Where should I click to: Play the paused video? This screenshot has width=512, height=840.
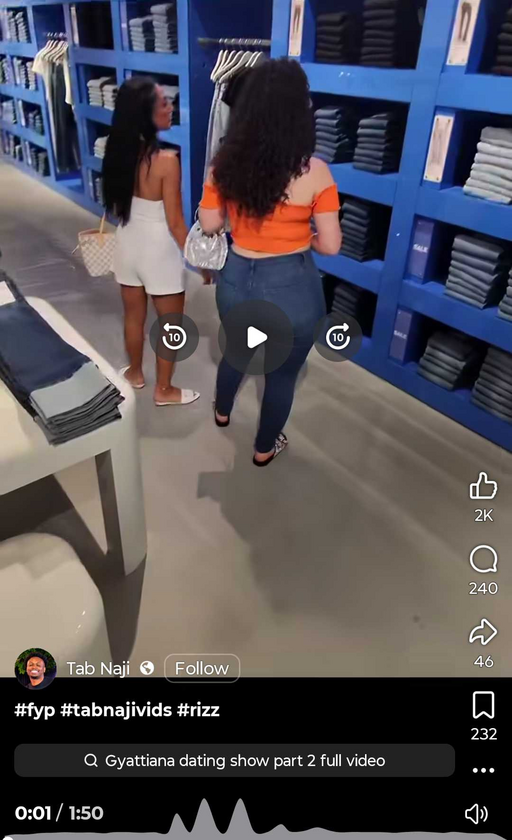[256, 338]
